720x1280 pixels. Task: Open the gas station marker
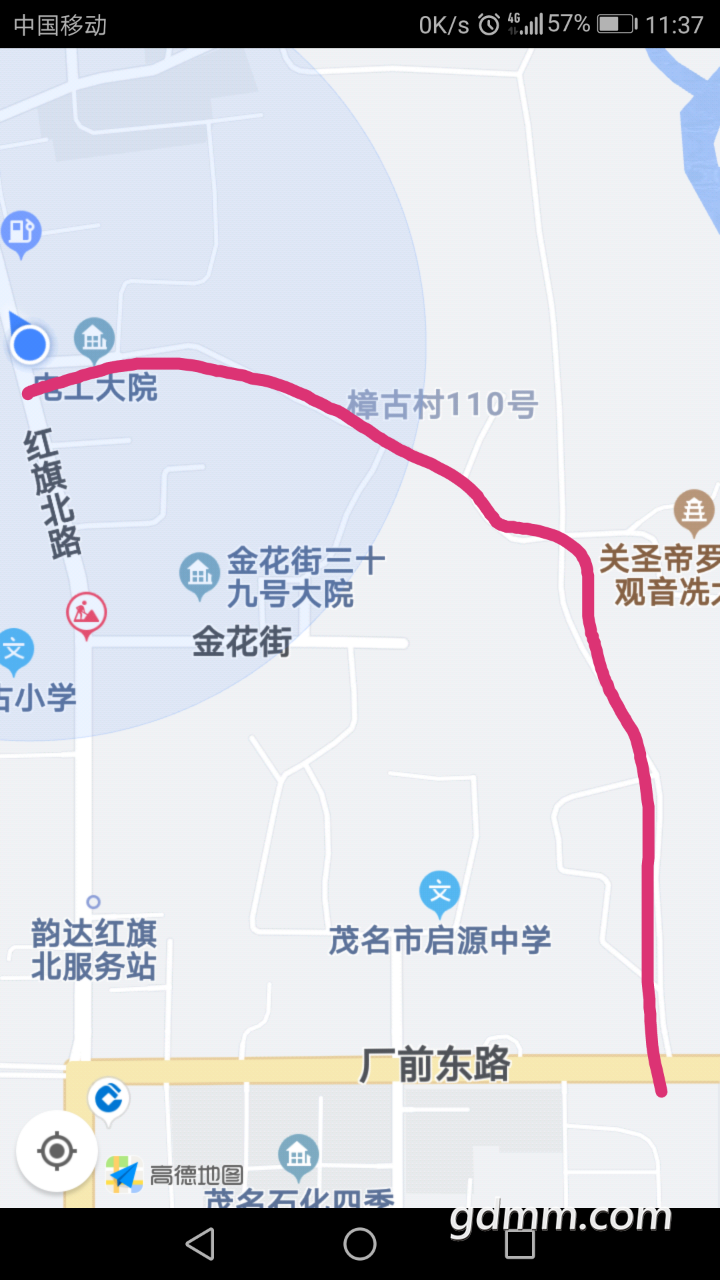[x=20, y=232]
